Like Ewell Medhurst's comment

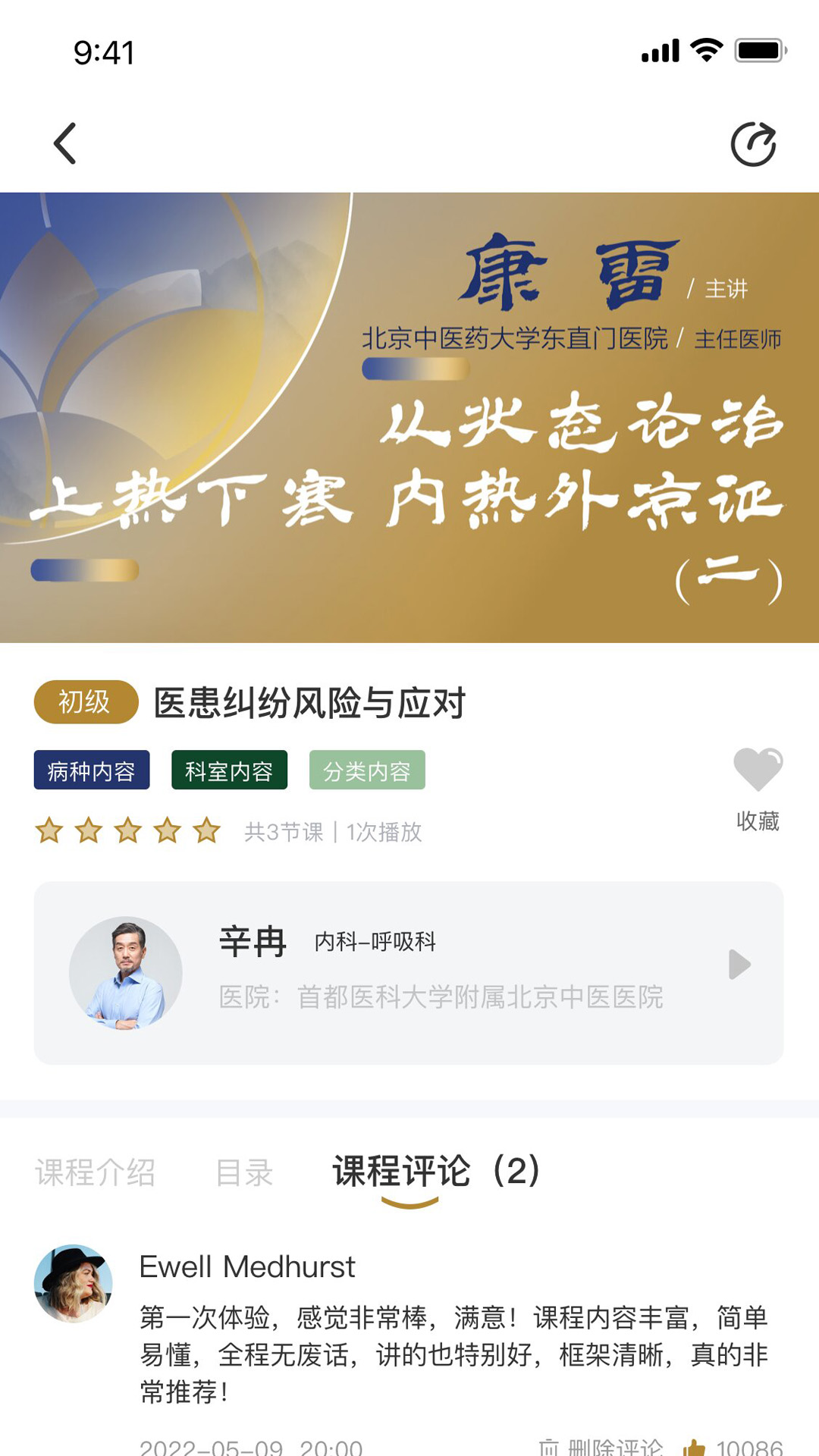tap(694, 1447)
